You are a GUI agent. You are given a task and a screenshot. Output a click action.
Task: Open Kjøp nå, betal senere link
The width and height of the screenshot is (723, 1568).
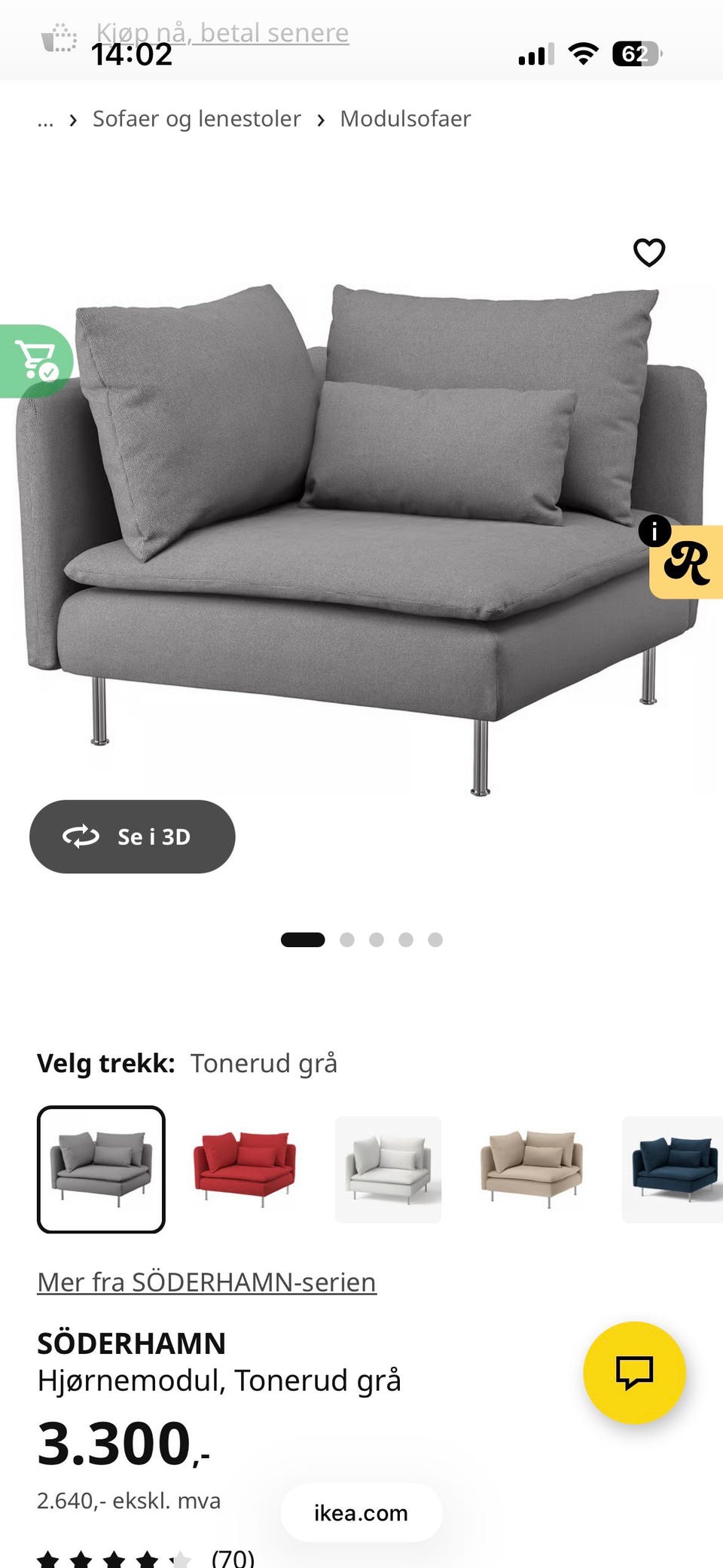(222, 32)
